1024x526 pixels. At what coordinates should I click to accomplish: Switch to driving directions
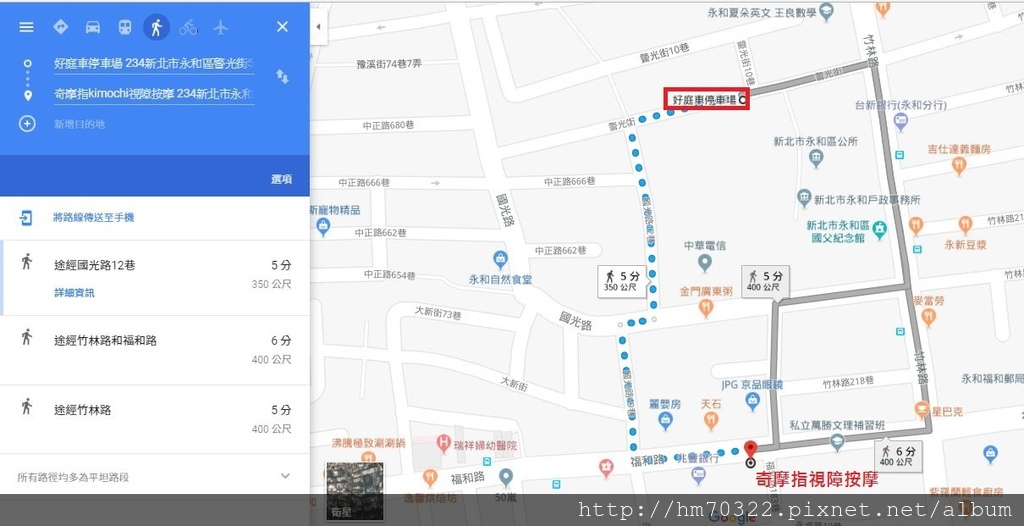click(92, 27)
